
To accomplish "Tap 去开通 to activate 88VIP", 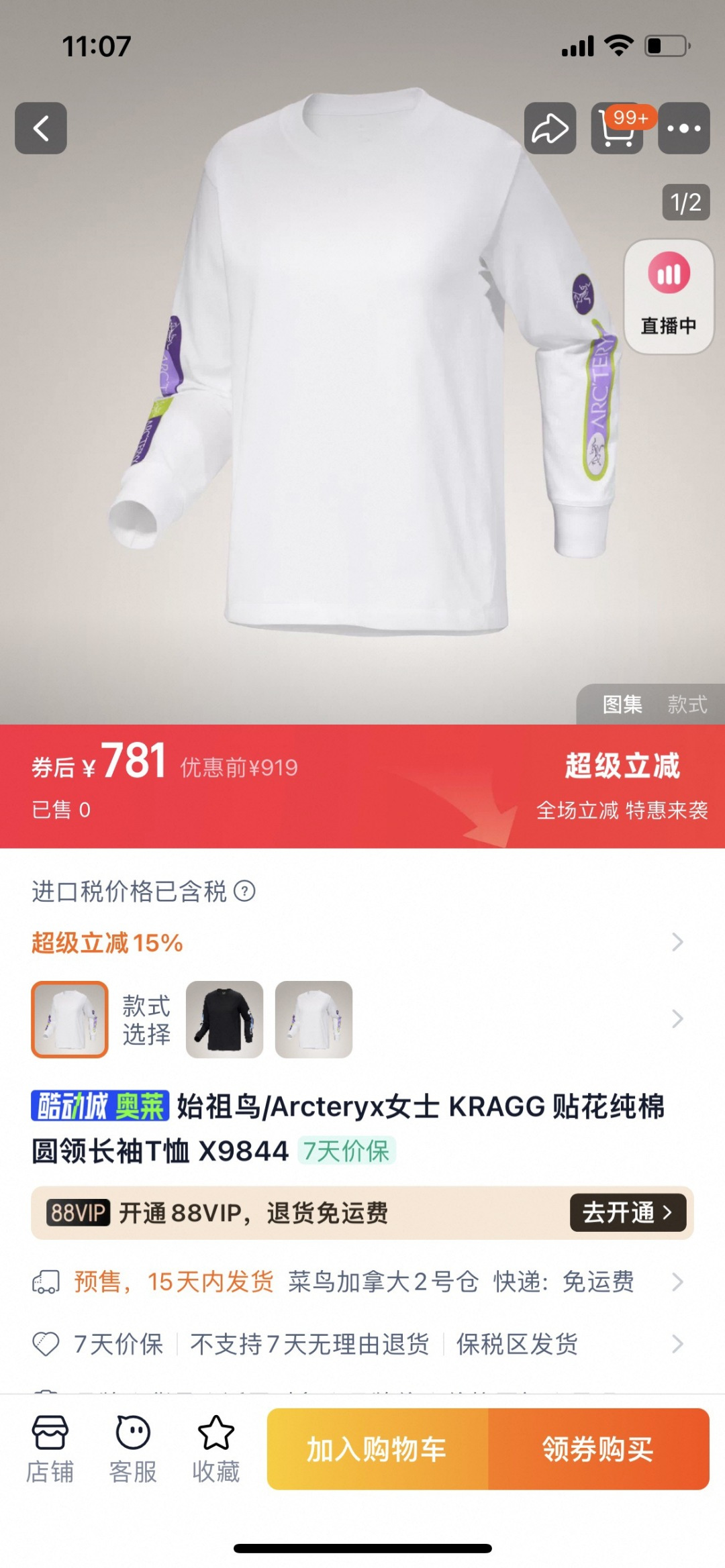I will (x=627, y=1212).
